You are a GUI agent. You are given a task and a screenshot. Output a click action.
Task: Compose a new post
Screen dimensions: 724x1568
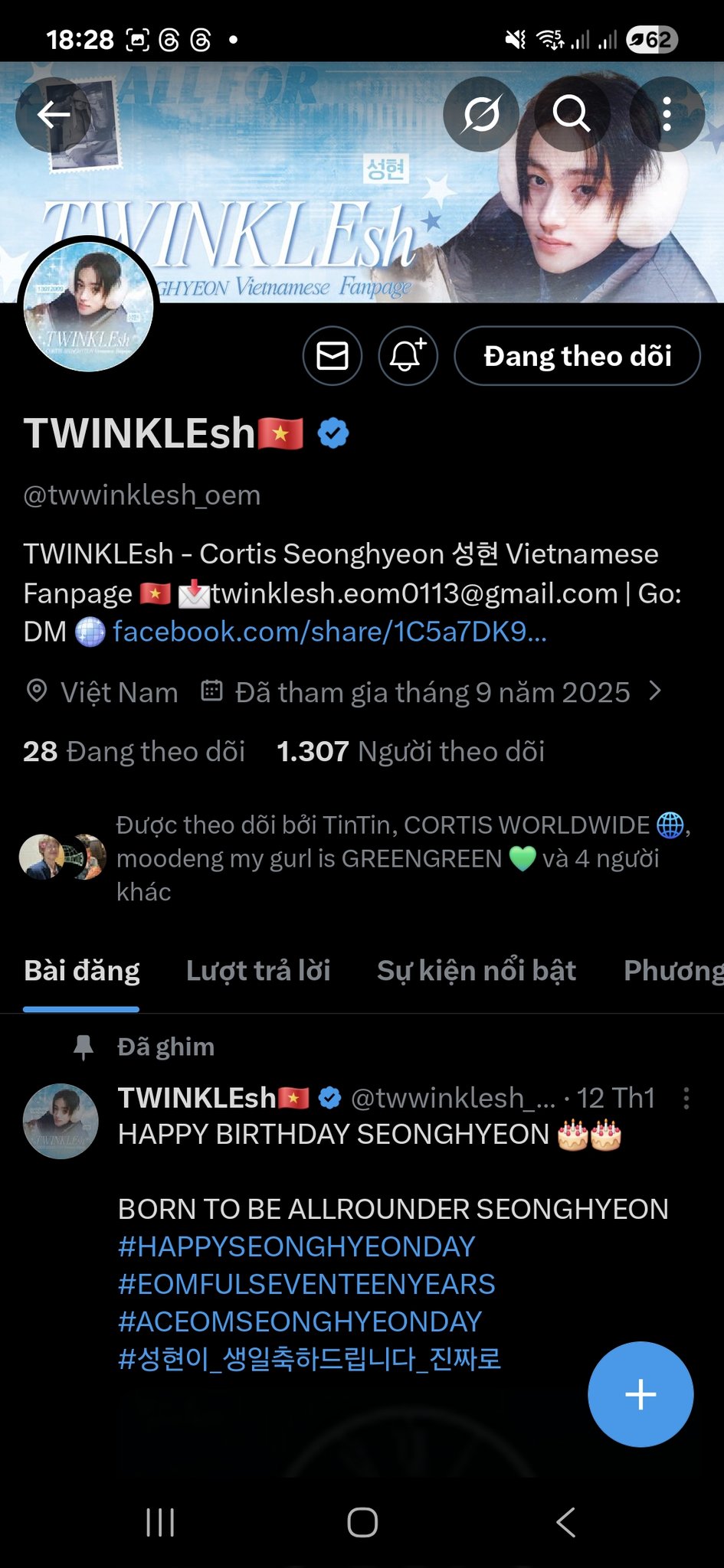(640, 1394)
